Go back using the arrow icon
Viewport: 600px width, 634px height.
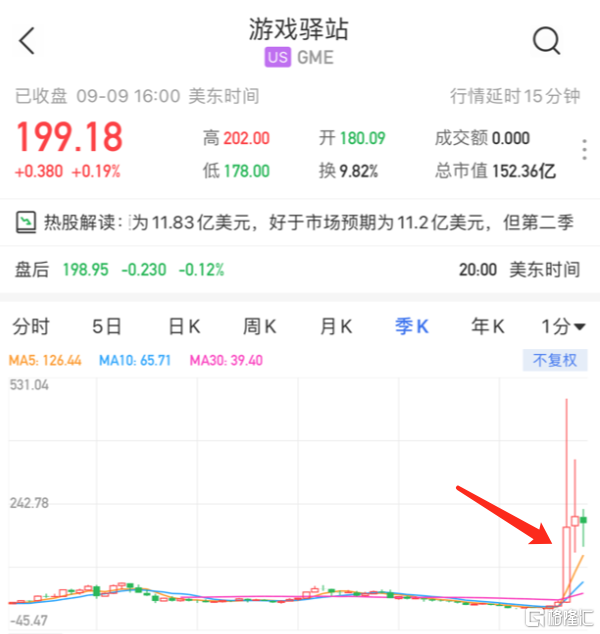pyautogui.click(x=27, y=41)
